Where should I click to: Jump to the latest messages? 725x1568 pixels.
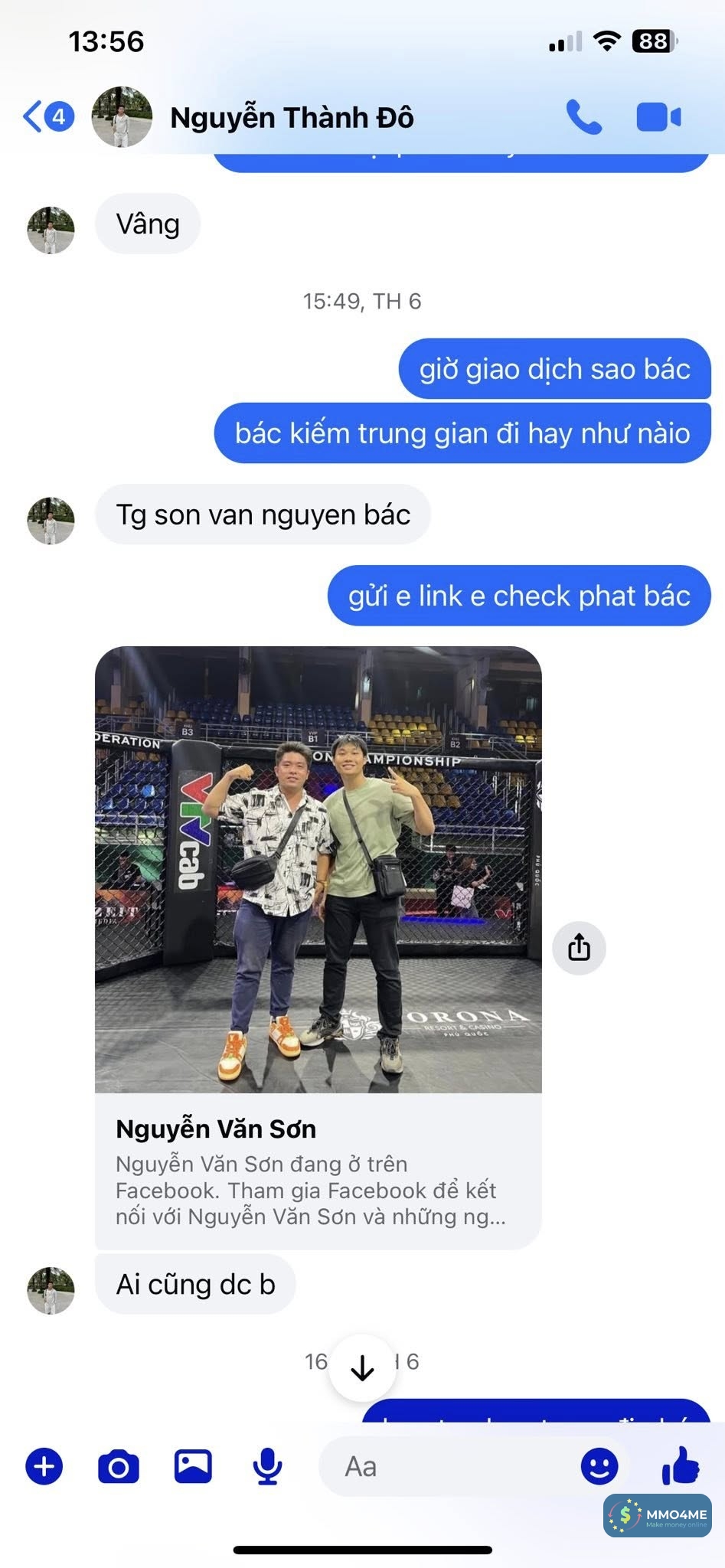[x=362, y=1367]
